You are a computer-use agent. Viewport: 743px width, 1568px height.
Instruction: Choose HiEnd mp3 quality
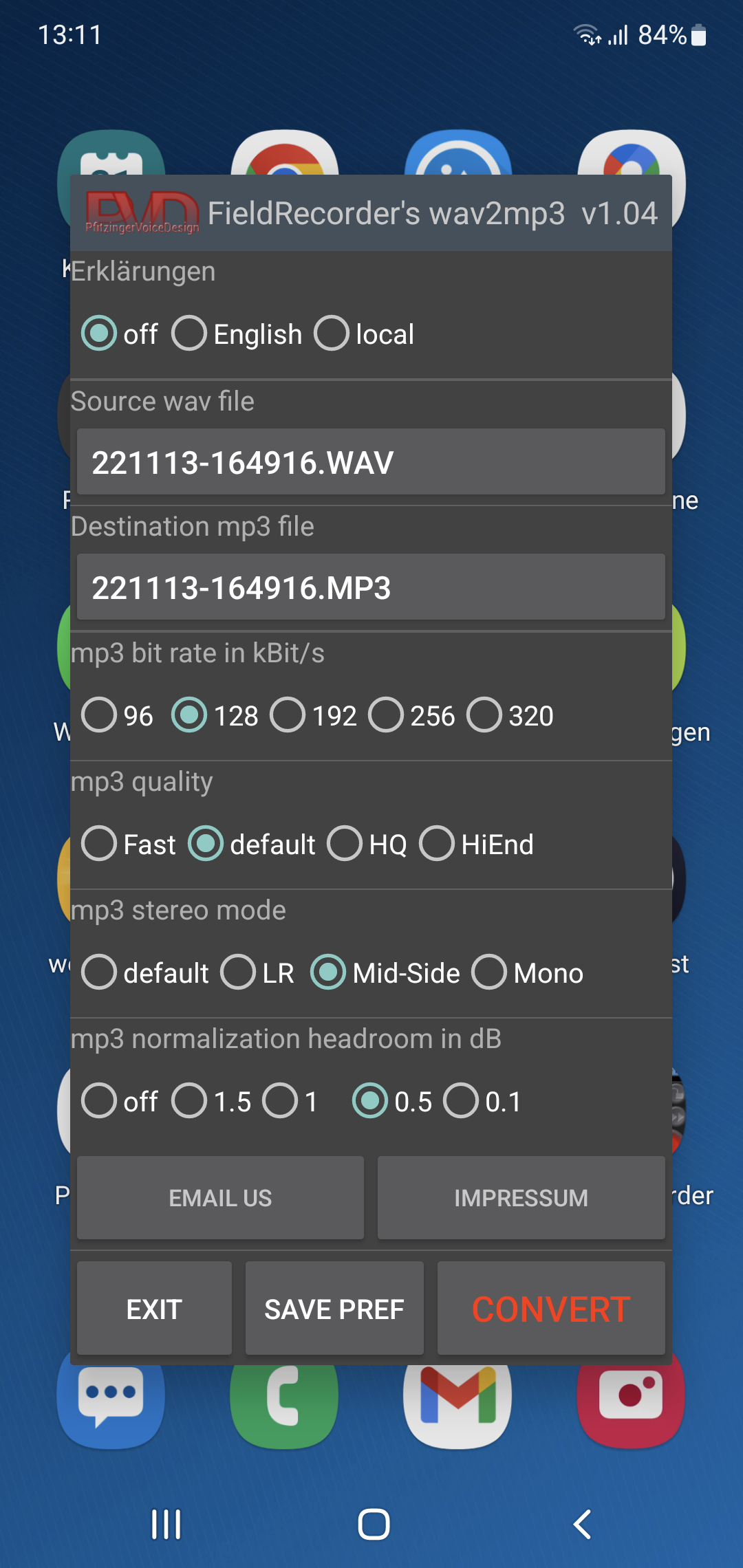(x=437, y=844)
